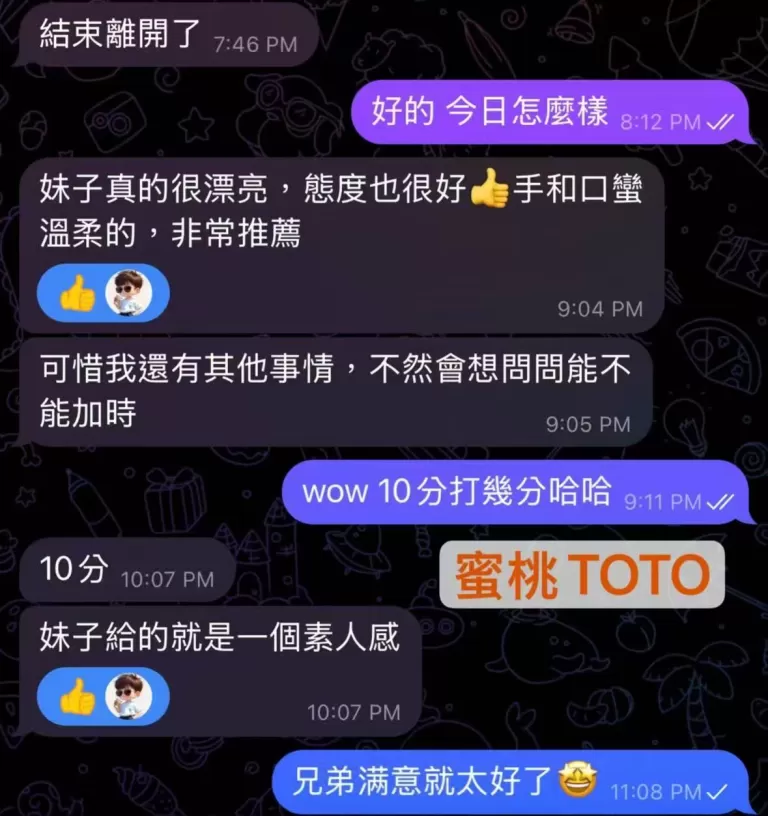Tap the 👍 reaction under the 10:07 PM message
768x816 pixels.
click(75, 696)
